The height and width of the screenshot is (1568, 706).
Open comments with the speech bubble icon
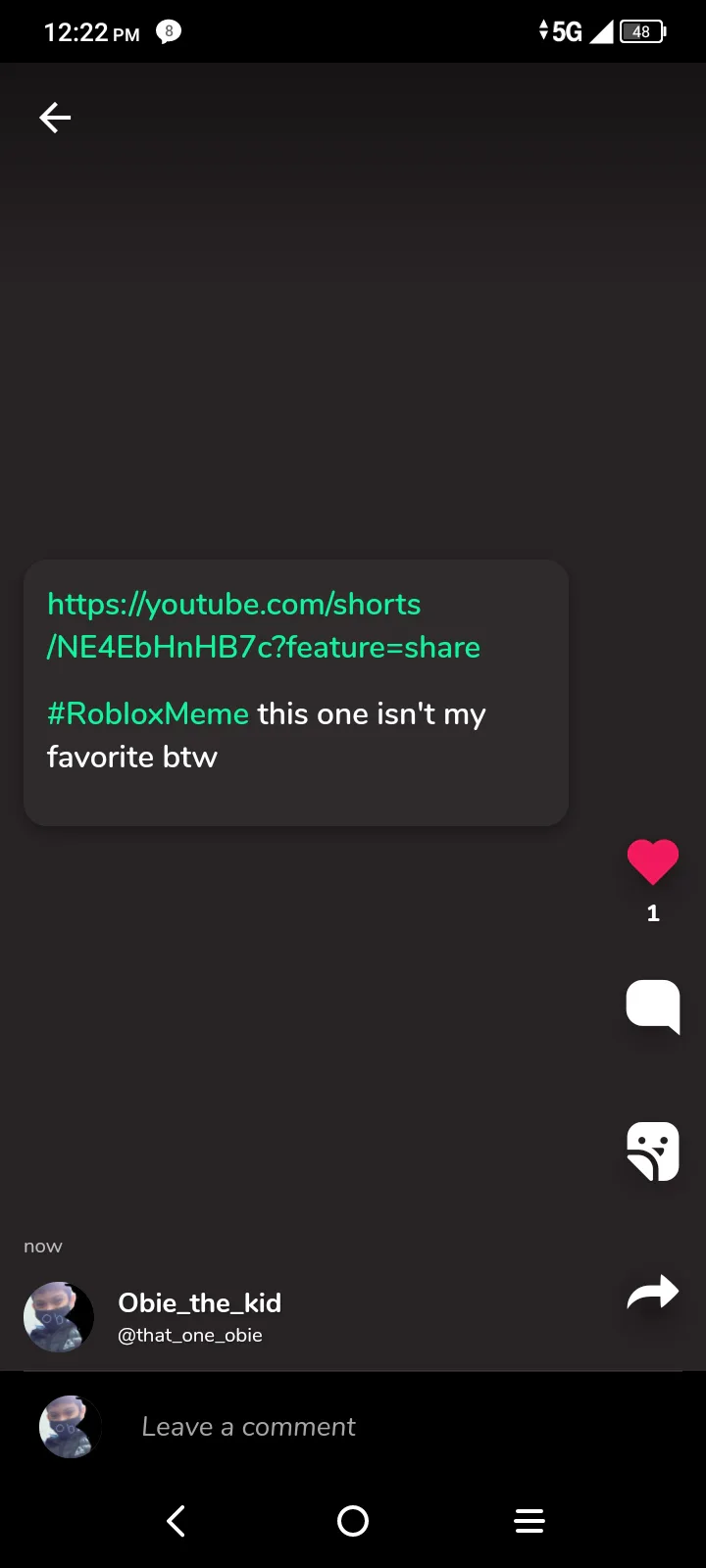tap(653, 1005)
